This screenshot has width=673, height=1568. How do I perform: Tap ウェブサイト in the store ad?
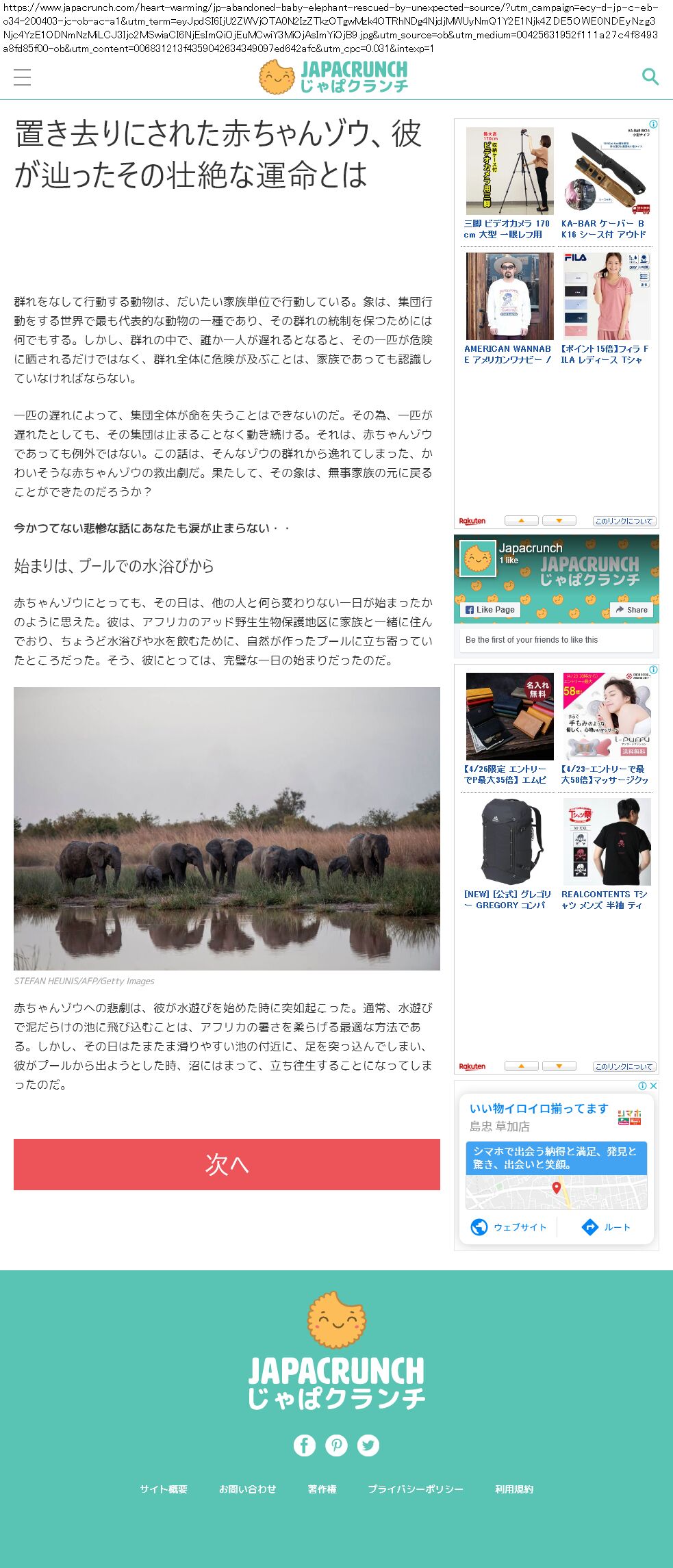pyautogui.click(x=509, y=1227)
